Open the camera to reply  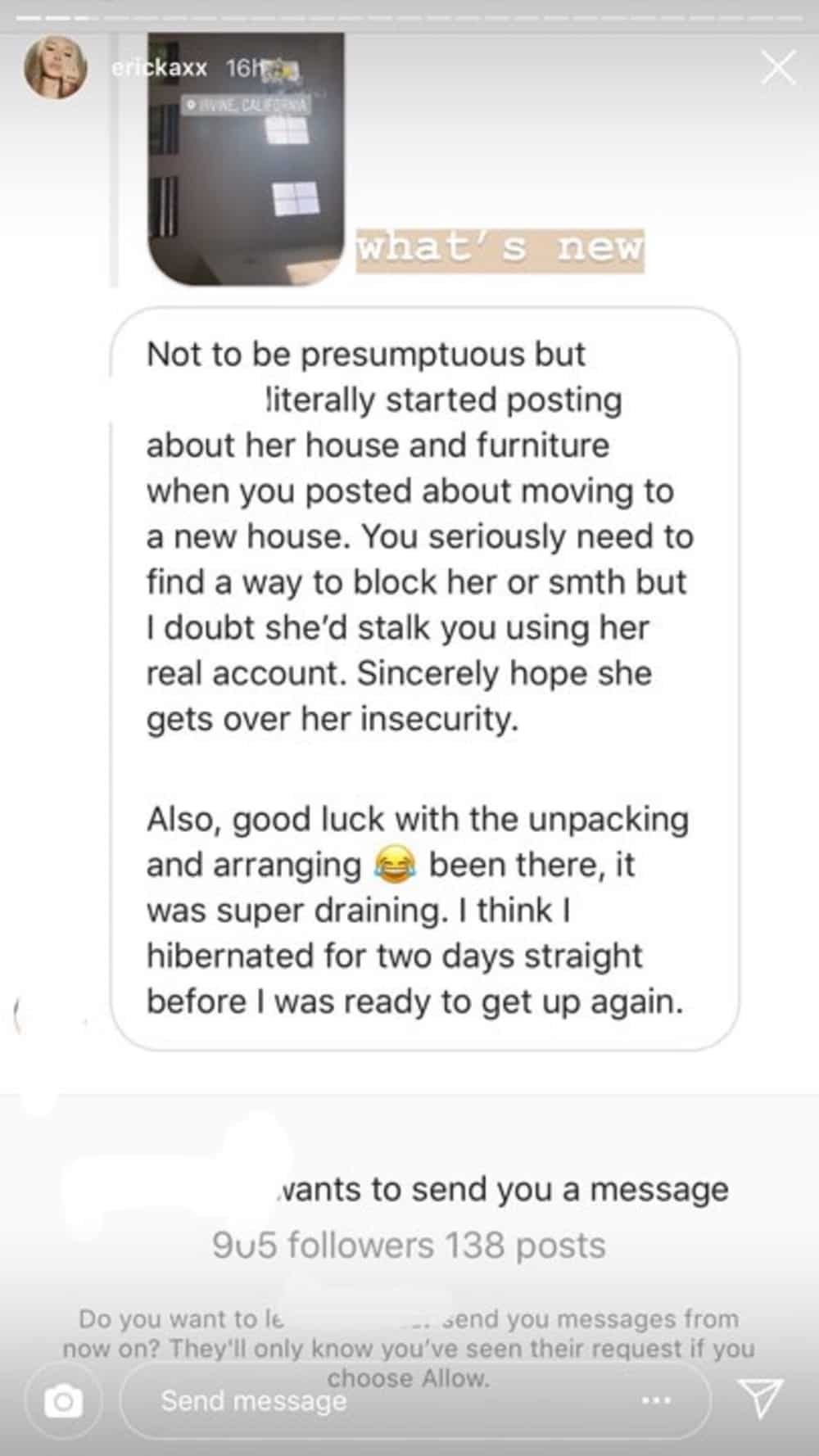coord(63,1402)
